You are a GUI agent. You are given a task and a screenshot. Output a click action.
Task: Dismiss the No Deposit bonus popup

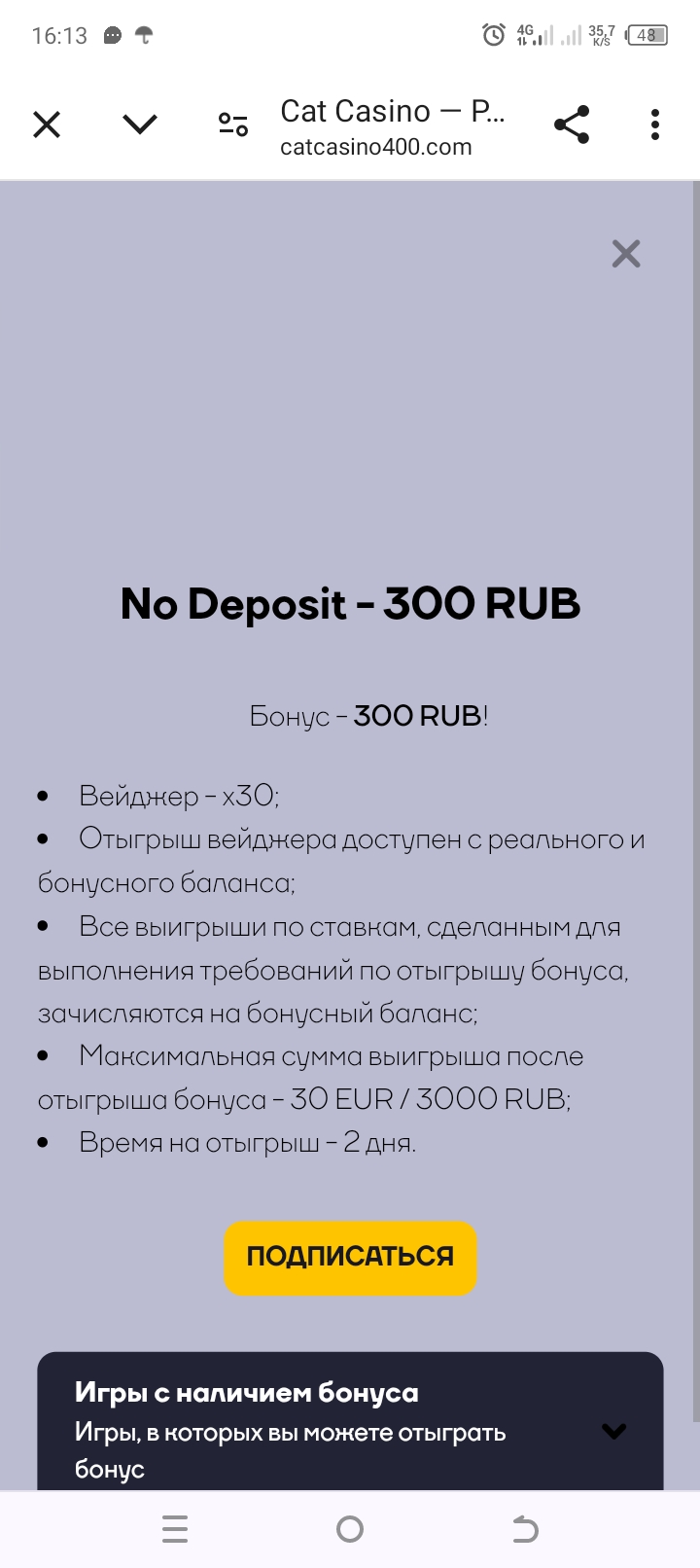pyautogui.click(x=626, y=254)
